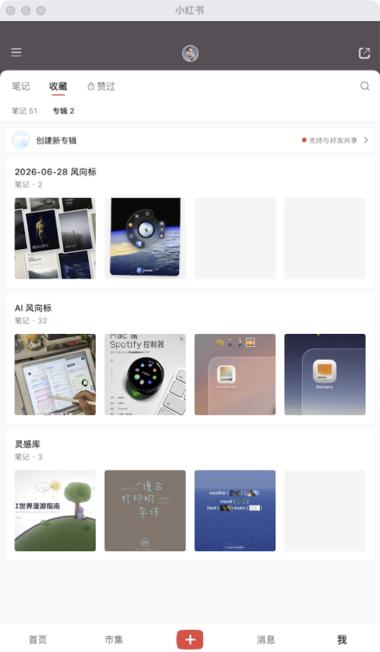Open the profile avatar
The width and height of the screenshot is (380, 652).
click(x=190, y=53)
